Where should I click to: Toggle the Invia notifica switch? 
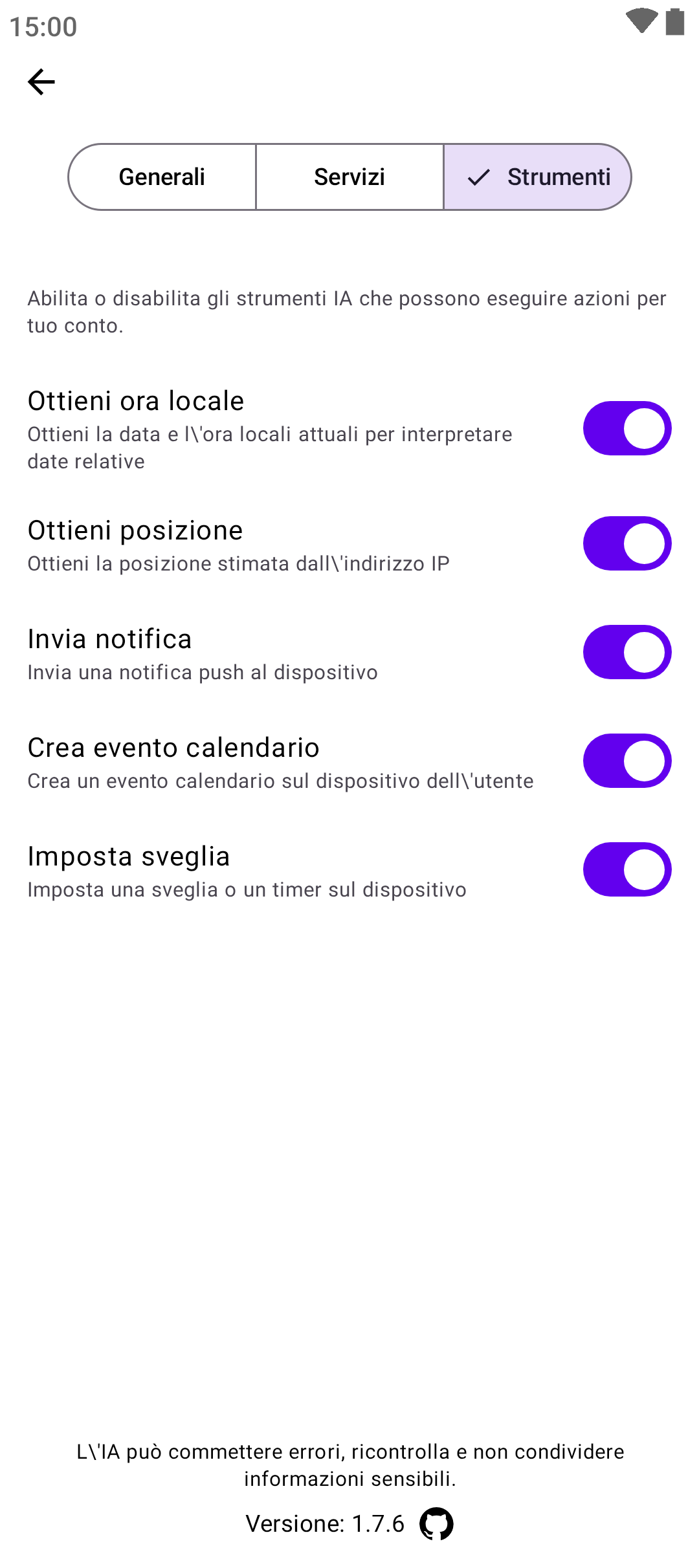(627, 652)
